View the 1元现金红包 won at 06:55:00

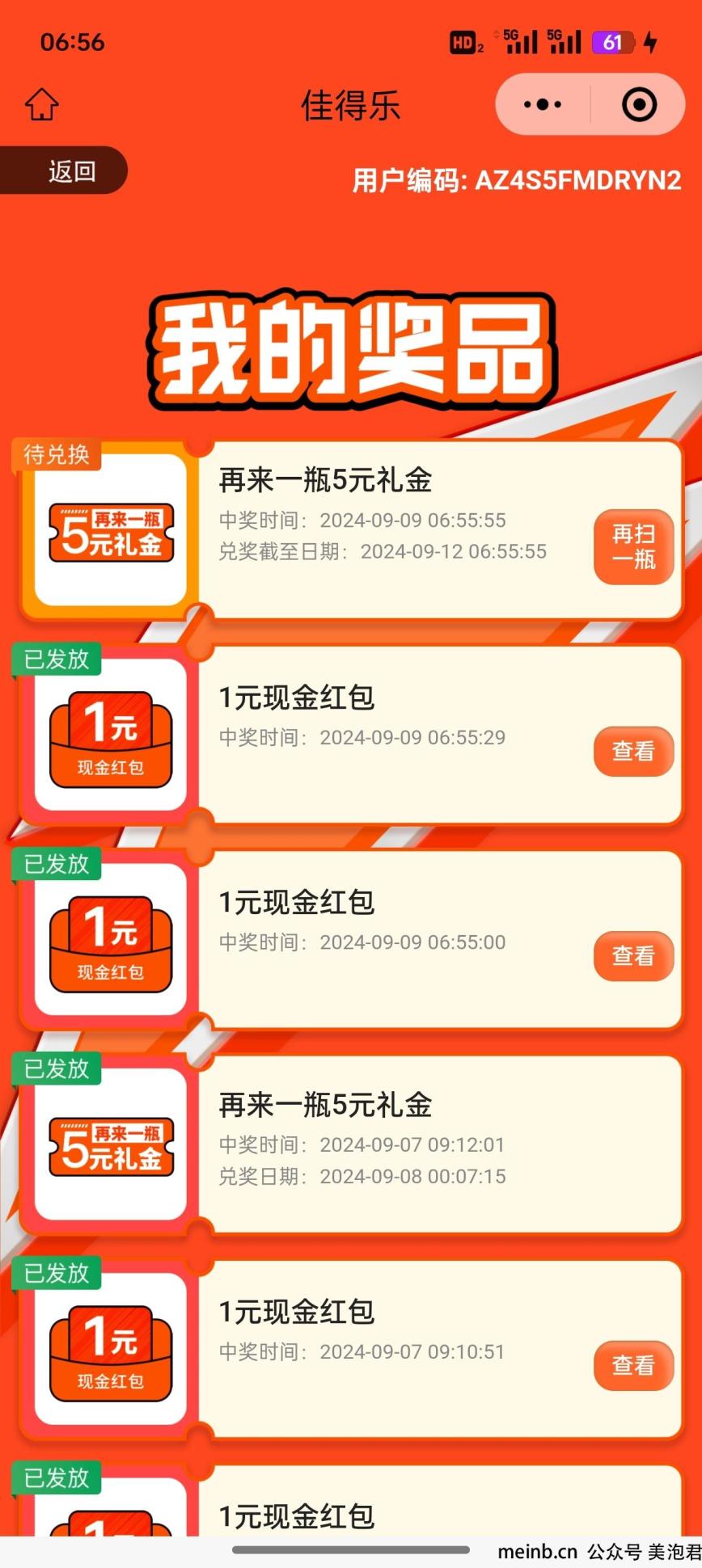click(633, 955)
